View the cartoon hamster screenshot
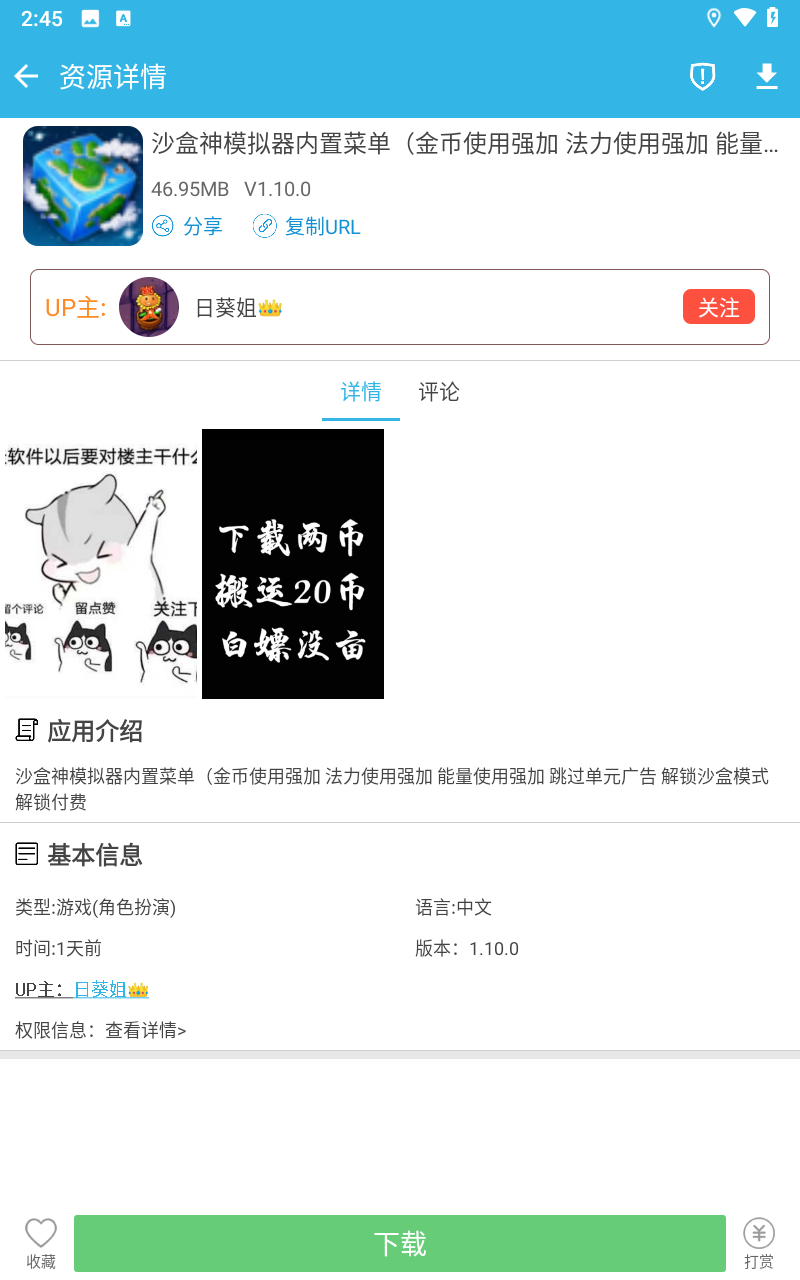This screenshot has width=800, height=1280. [x=100, y=564]
